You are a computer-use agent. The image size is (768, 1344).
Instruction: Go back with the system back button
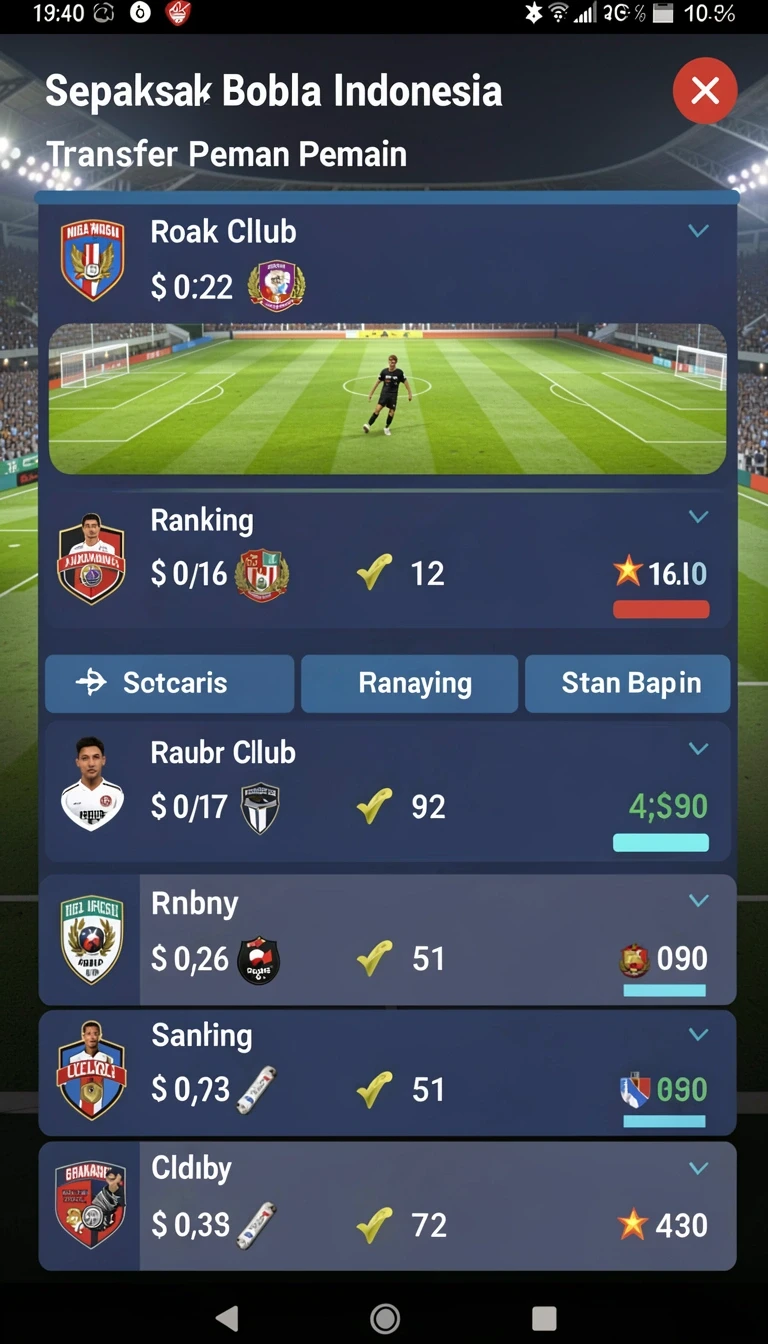(228, 1318)
